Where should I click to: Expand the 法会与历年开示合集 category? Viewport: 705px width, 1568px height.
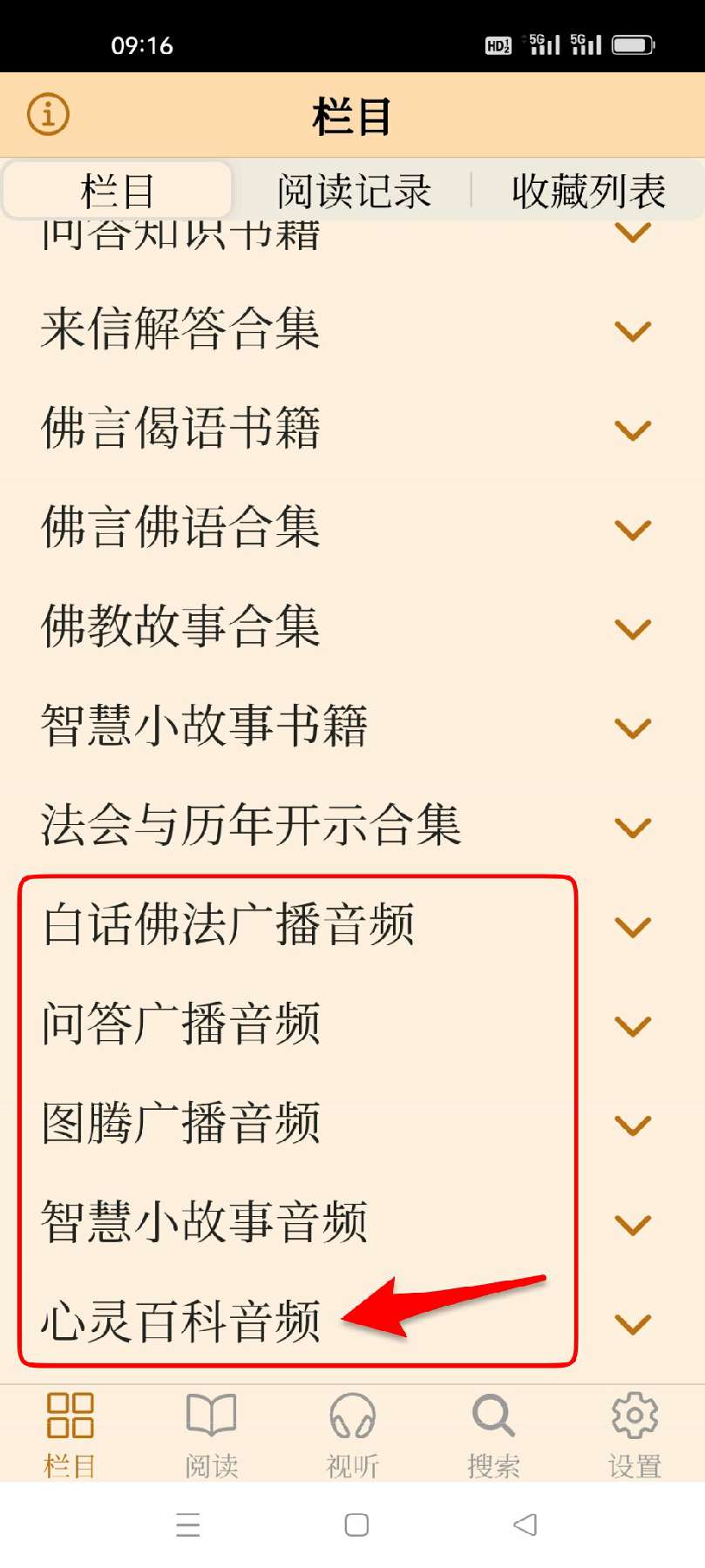[x=633, y=828]
